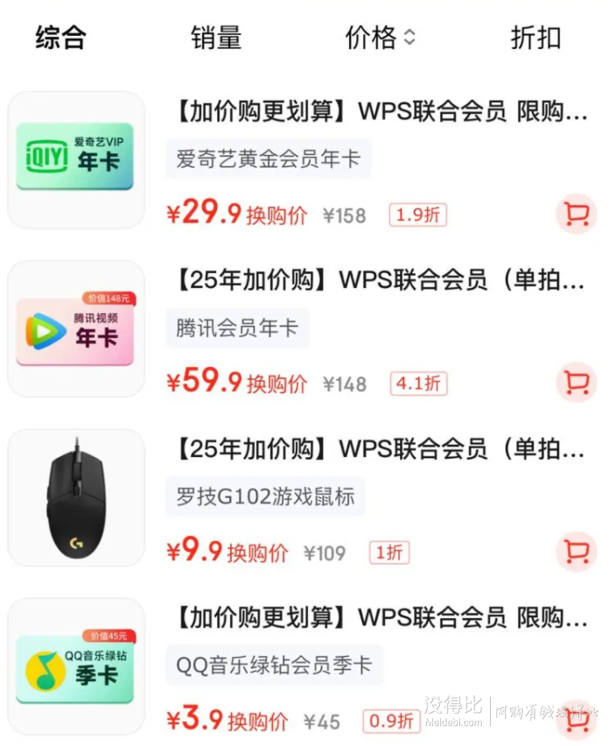This screenshot has width=610, height=746.
Task: Switch to the 折扣 tab
Action: click(536, 38)
